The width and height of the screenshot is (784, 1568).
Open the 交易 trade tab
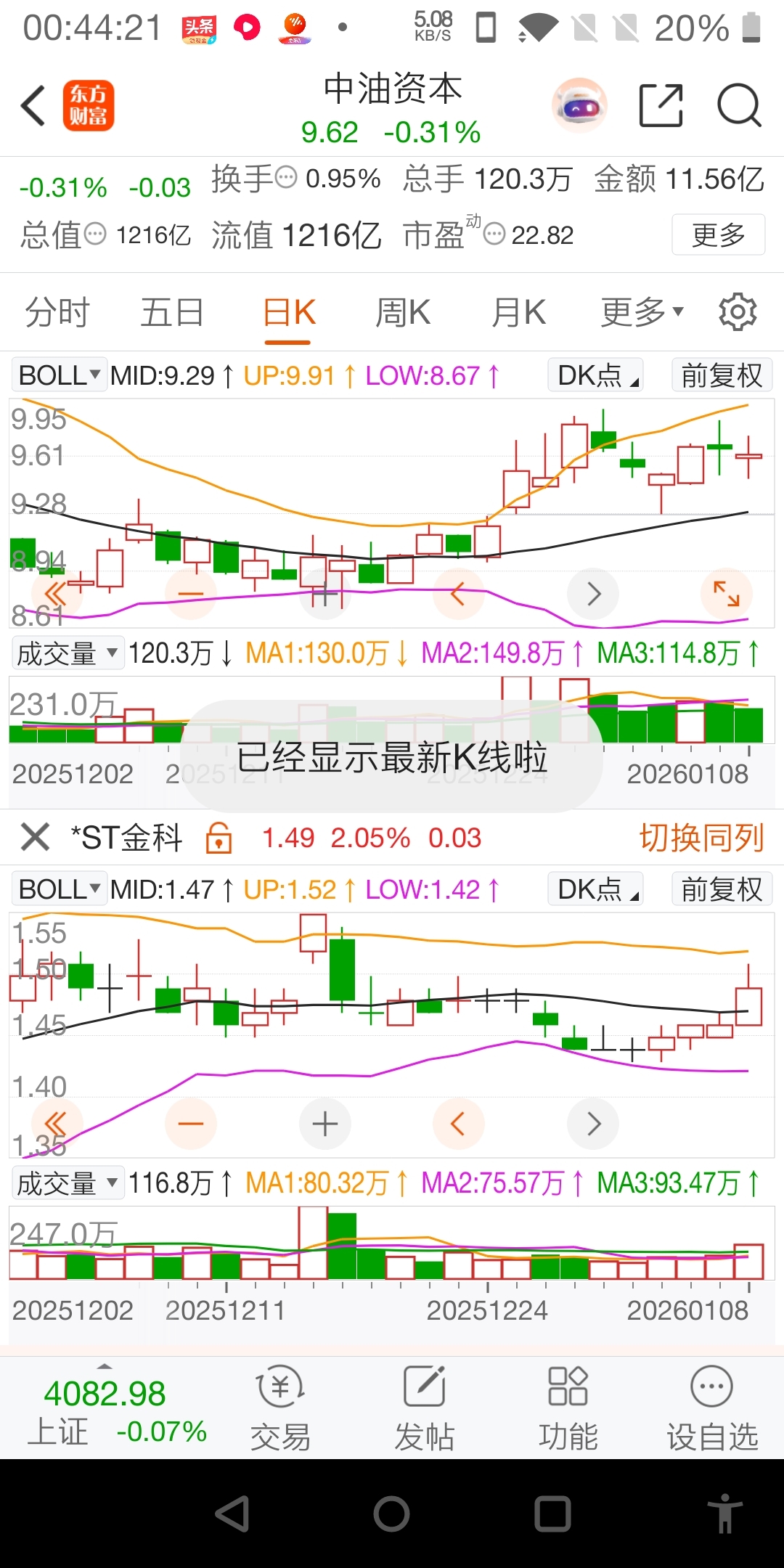coord(280,1408)
